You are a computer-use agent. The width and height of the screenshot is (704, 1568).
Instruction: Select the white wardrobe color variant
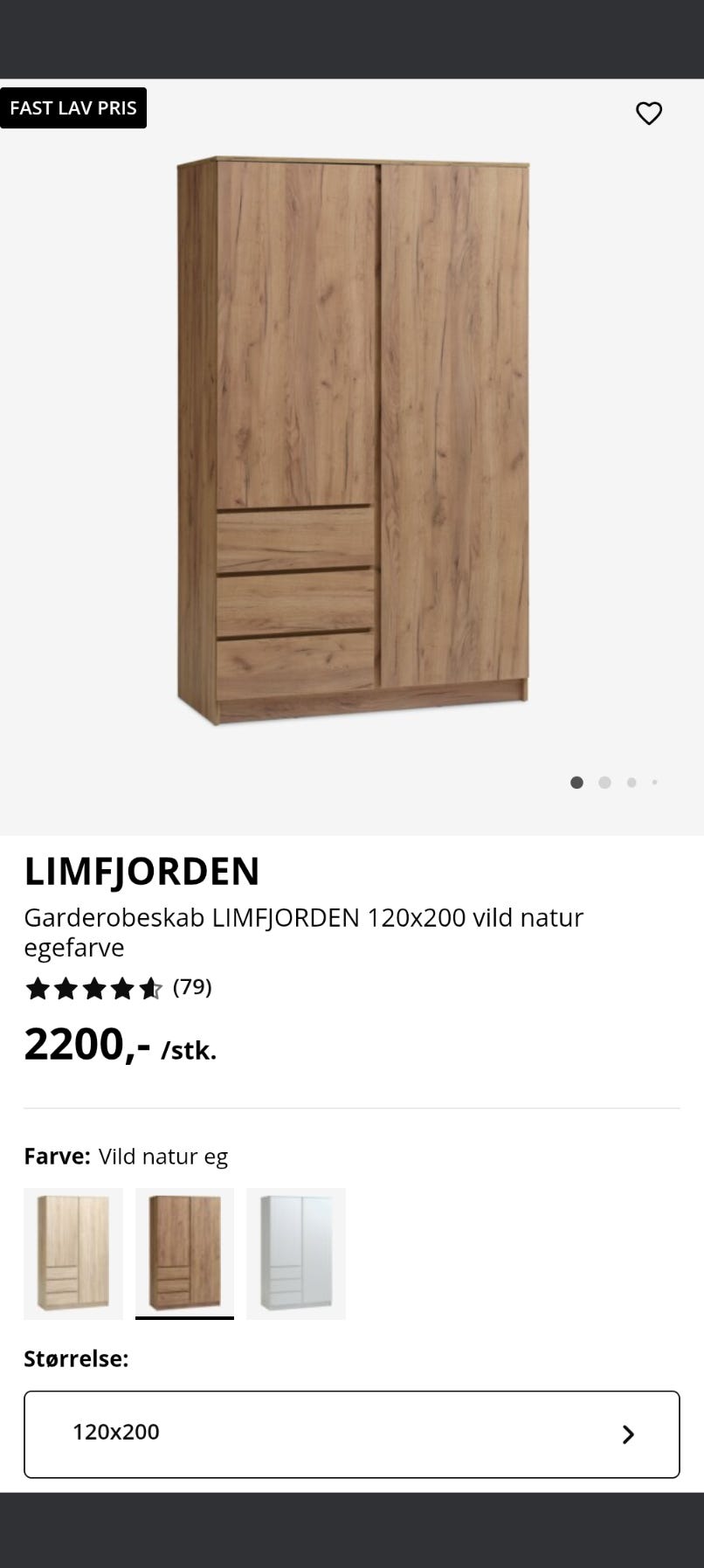296,1253
